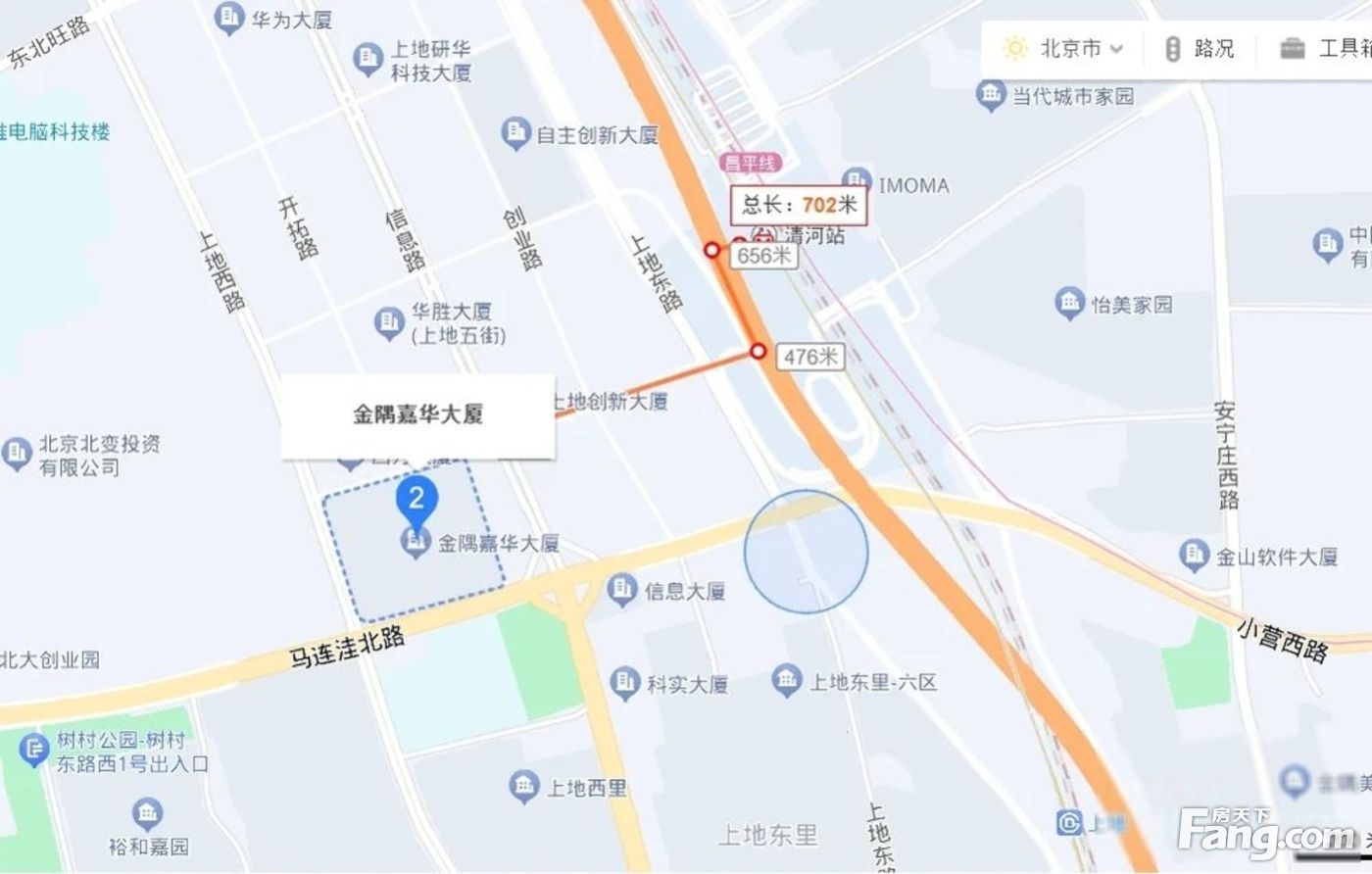Tap the 怡美家园 place marker

[x=1069, y=303]
